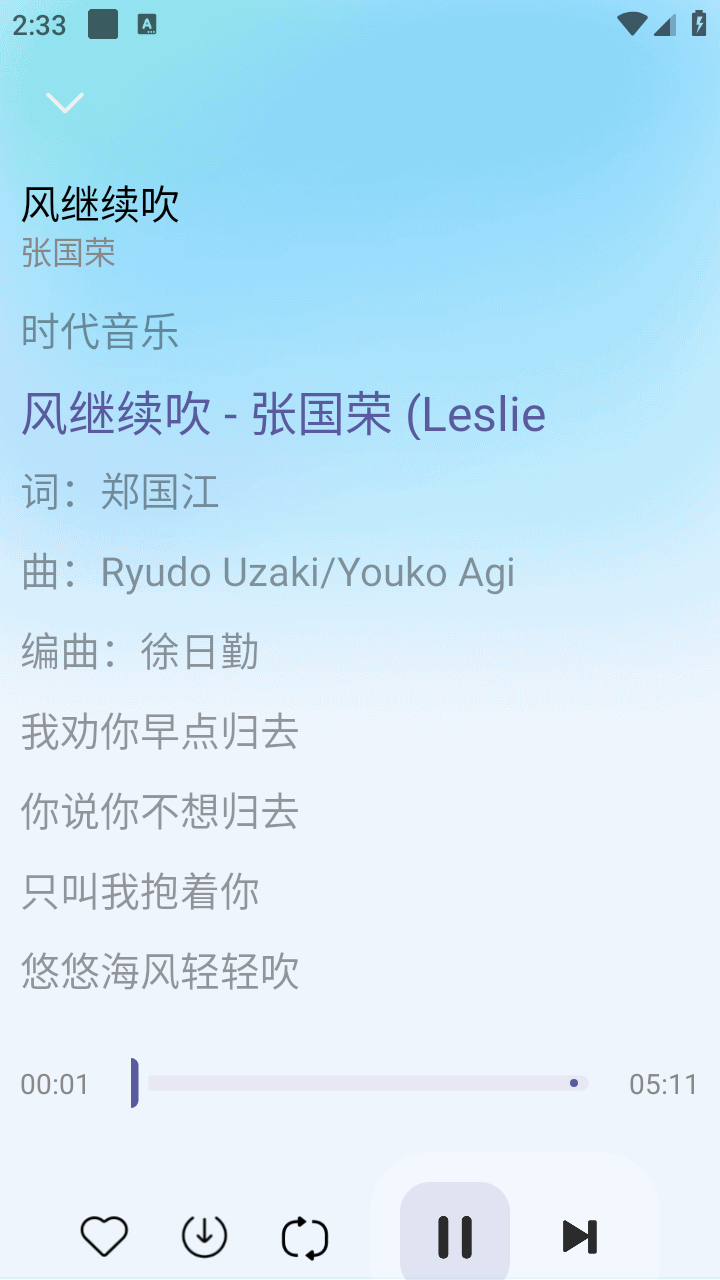The image size is (720, 1280).
Task: Tap the lyric line 我劝你早点归去
Action: point(158,733)
